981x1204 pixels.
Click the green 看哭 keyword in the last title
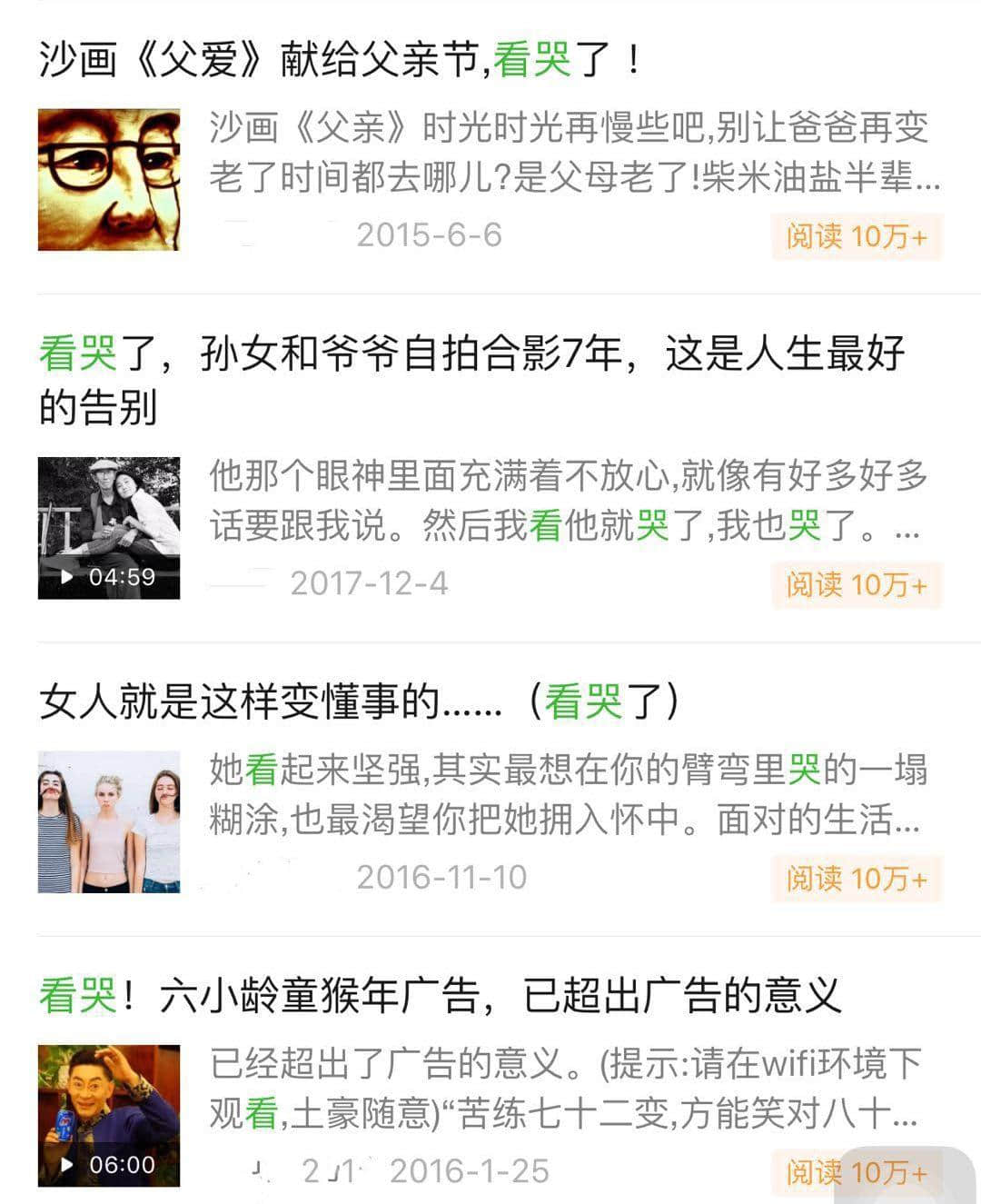click(x=71, y=995)
